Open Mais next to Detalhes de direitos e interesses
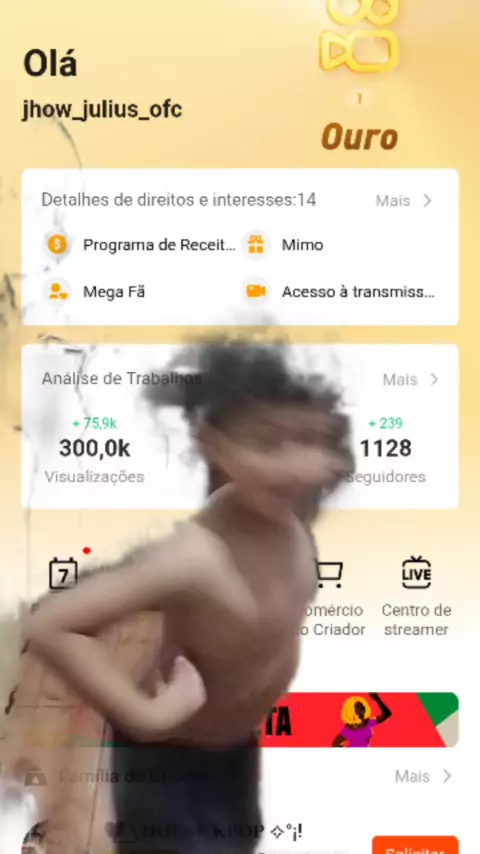 pos(404,201)
